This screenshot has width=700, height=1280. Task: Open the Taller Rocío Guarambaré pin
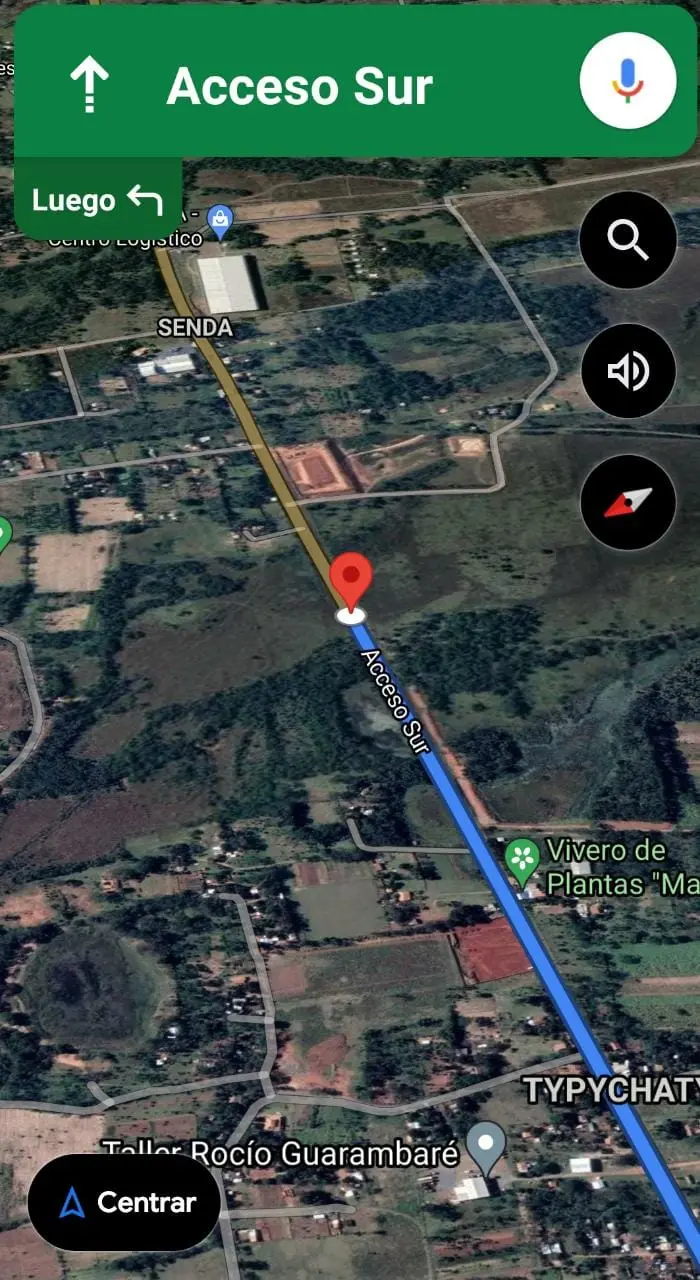[x=487, y=1147]
